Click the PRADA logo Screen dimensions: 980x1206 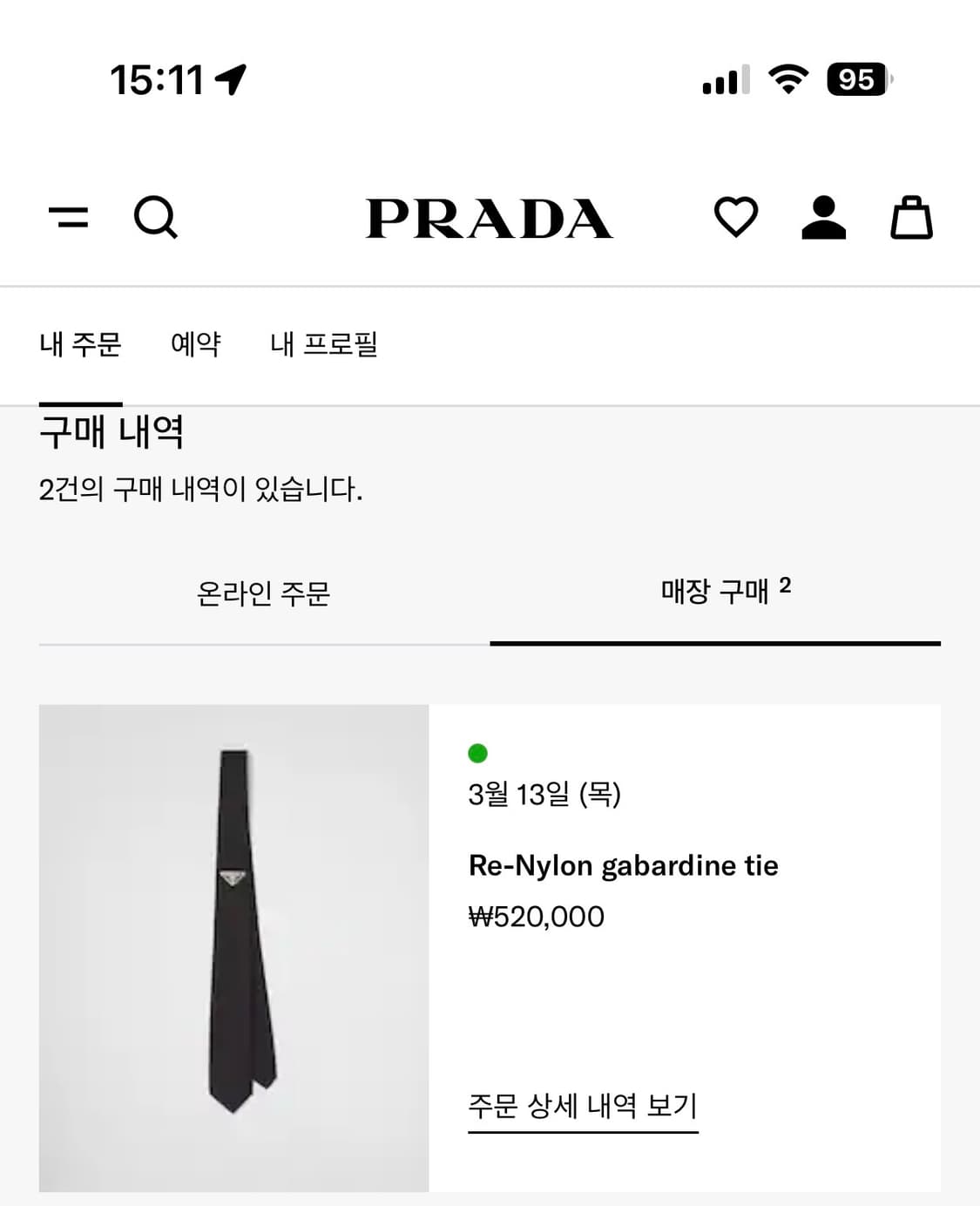click(490, 219)
